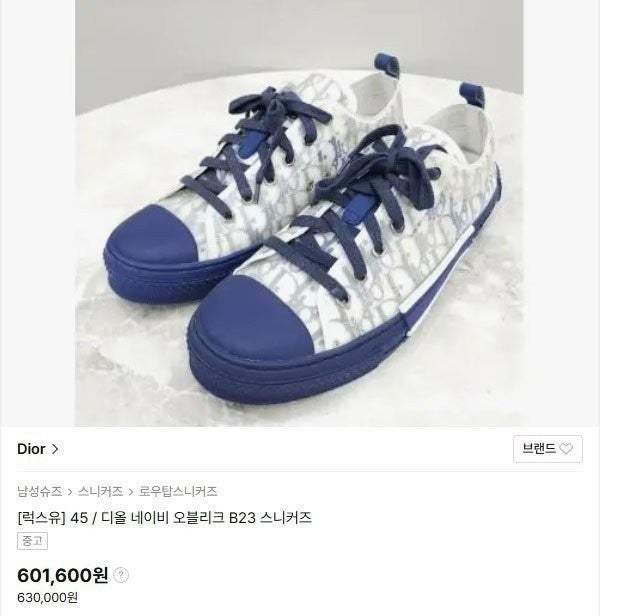Open the 로우탑스니커즈 category
Screen dimensions: 620x616
click(178, 491)
